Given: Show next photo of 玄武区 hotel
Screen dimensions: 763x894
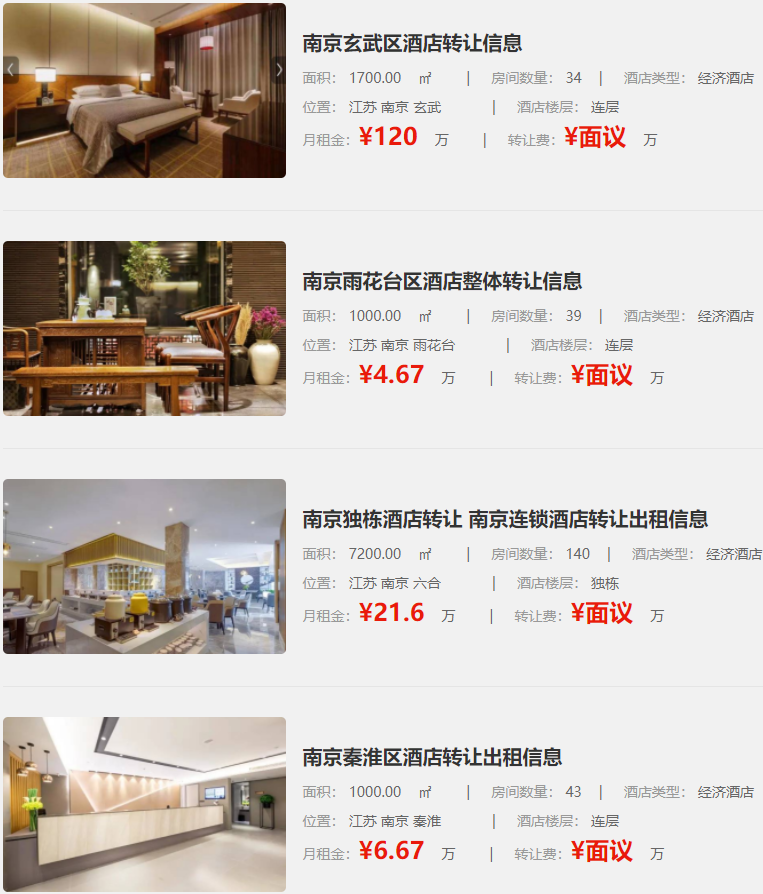Looking at the screenshot, I should click(x=279, y=69).
